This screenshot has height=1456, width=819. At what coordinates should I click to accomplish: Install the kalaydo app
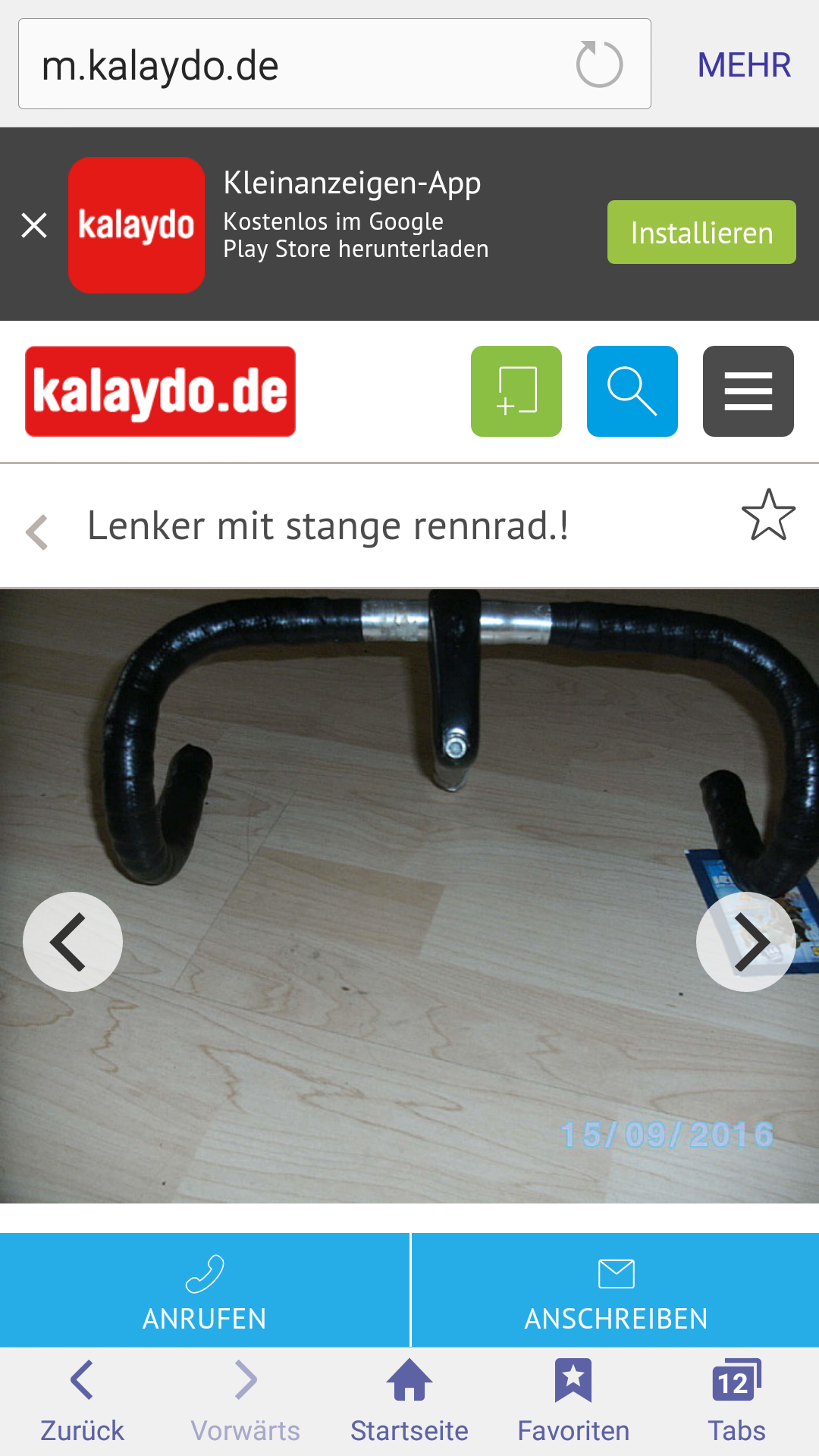(701, 232)
